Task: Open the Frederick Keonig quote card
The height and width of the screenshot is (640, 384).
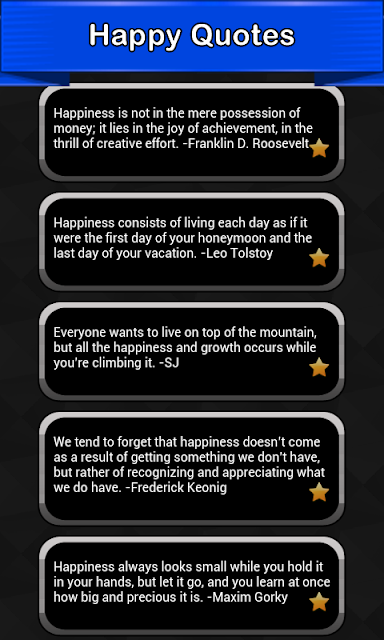Action: click(192, 468)
